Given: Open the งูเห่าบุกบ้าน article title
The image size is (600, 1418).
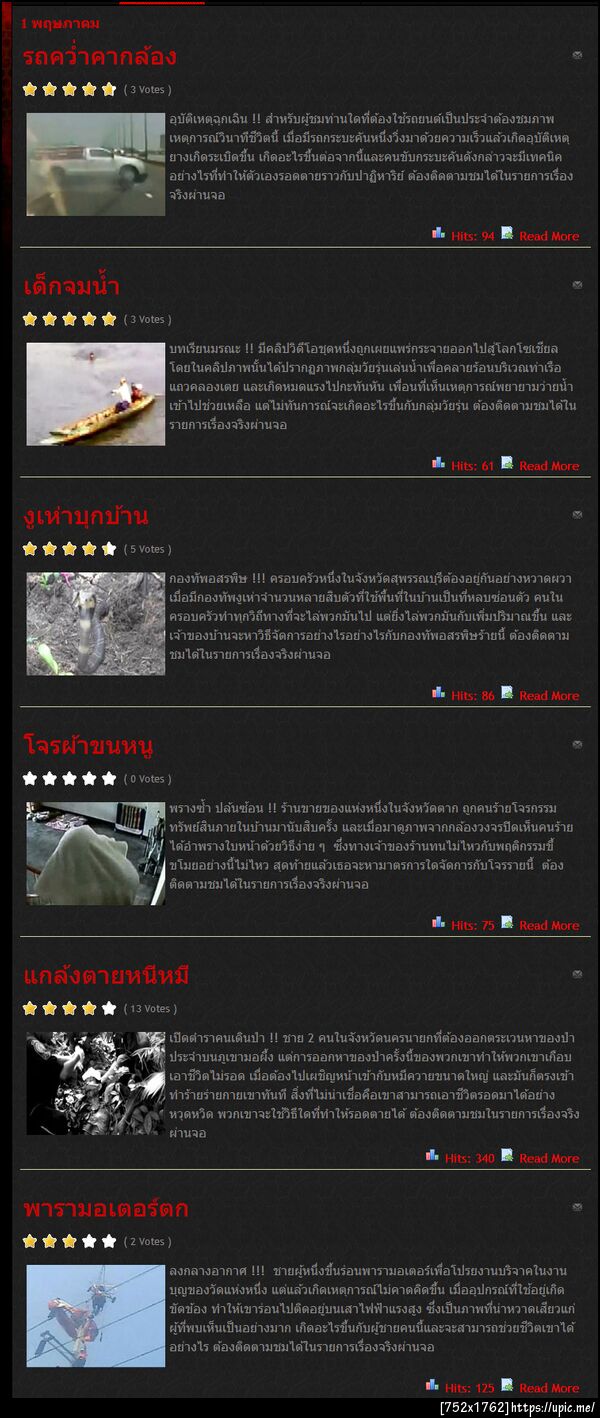Looking at the screenshot, I should [x=85, y=516].
